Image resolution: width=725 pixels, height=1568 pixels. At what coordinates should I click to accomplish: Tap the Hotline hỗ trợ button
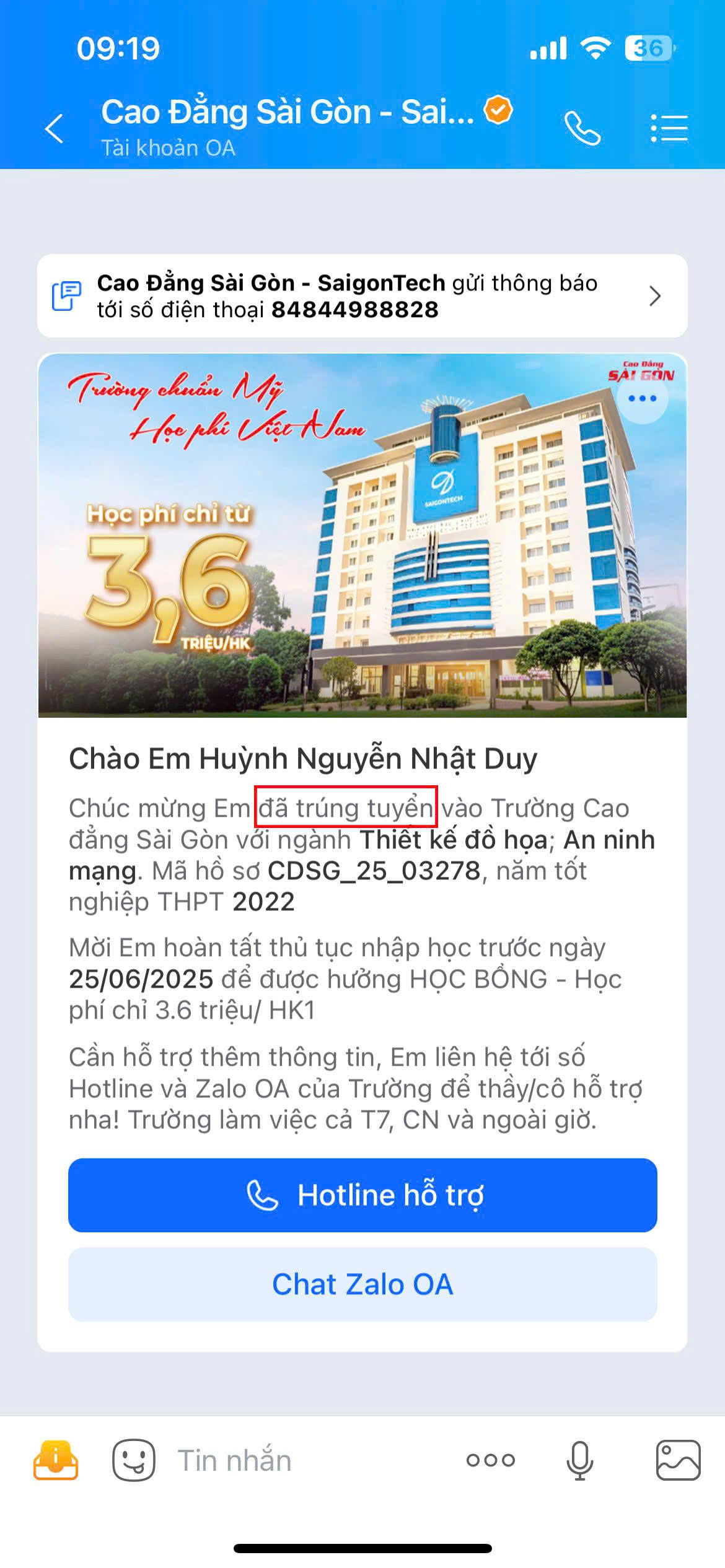point(362,1195)
